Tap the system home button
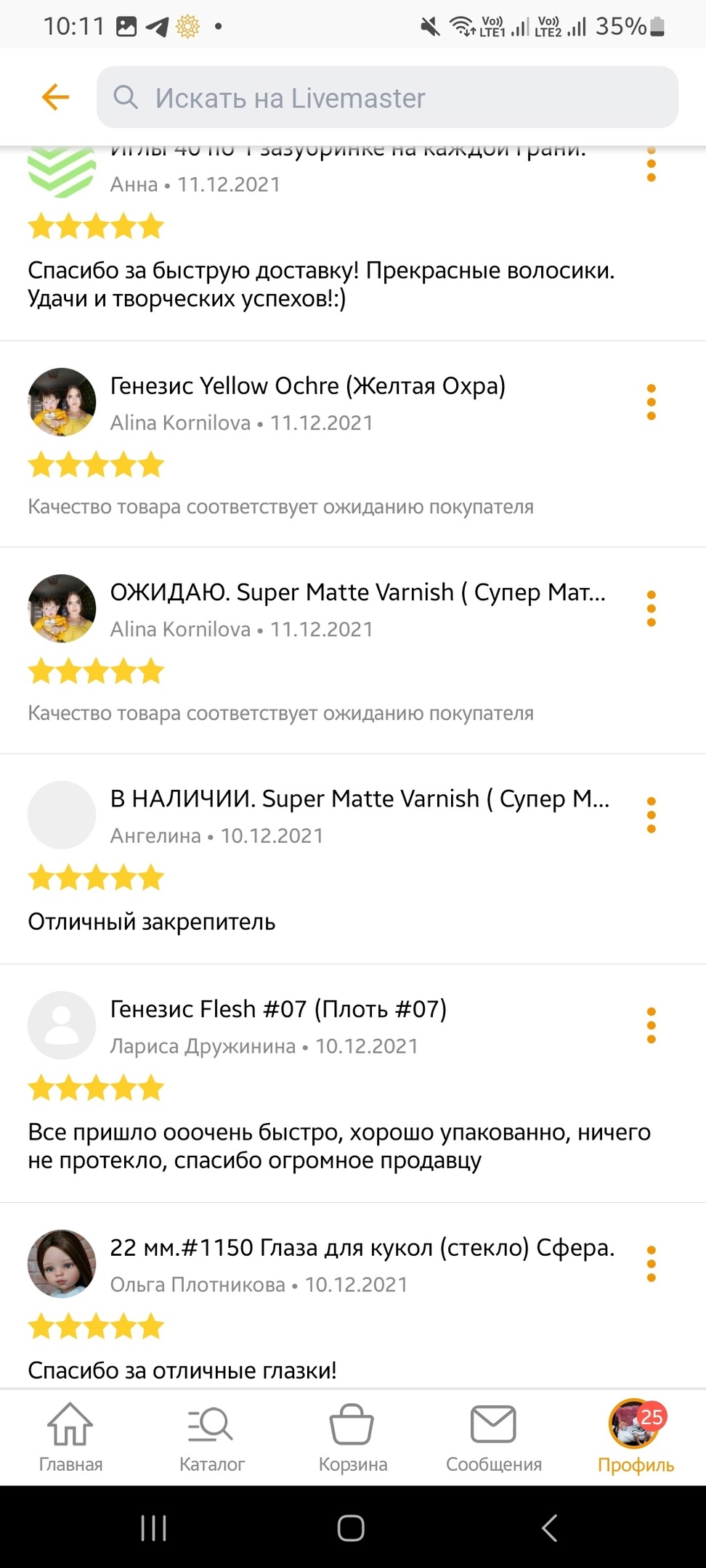This screenshot has width=706, height=1568. pyautogui.click(x=351, y=1527)
